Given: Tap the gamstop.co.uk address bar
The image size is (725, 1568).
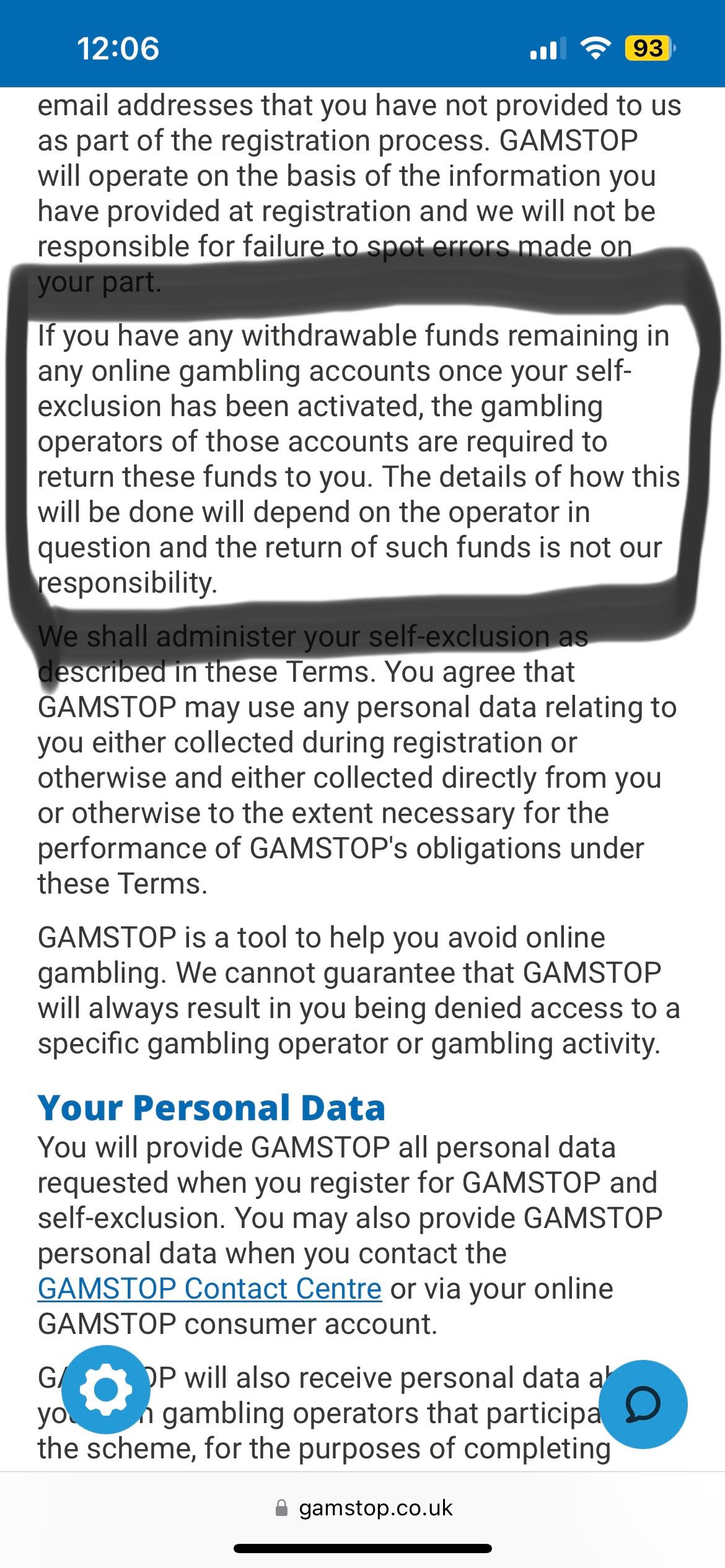Looking at the screenshot, I should (364, 1507).
